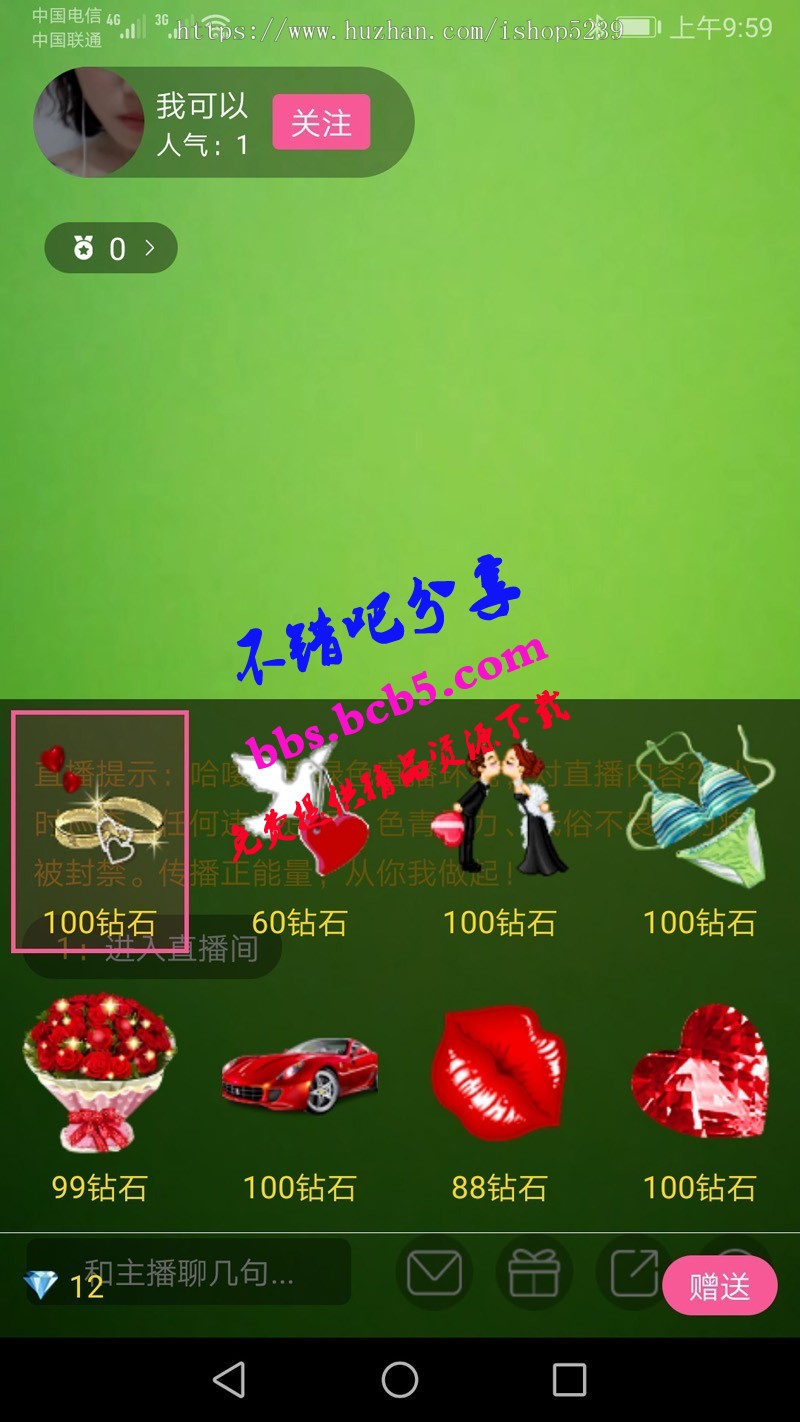Open the contribution ranking chip
This screenshot has width=800, height=1422.
tap(111, 248)
